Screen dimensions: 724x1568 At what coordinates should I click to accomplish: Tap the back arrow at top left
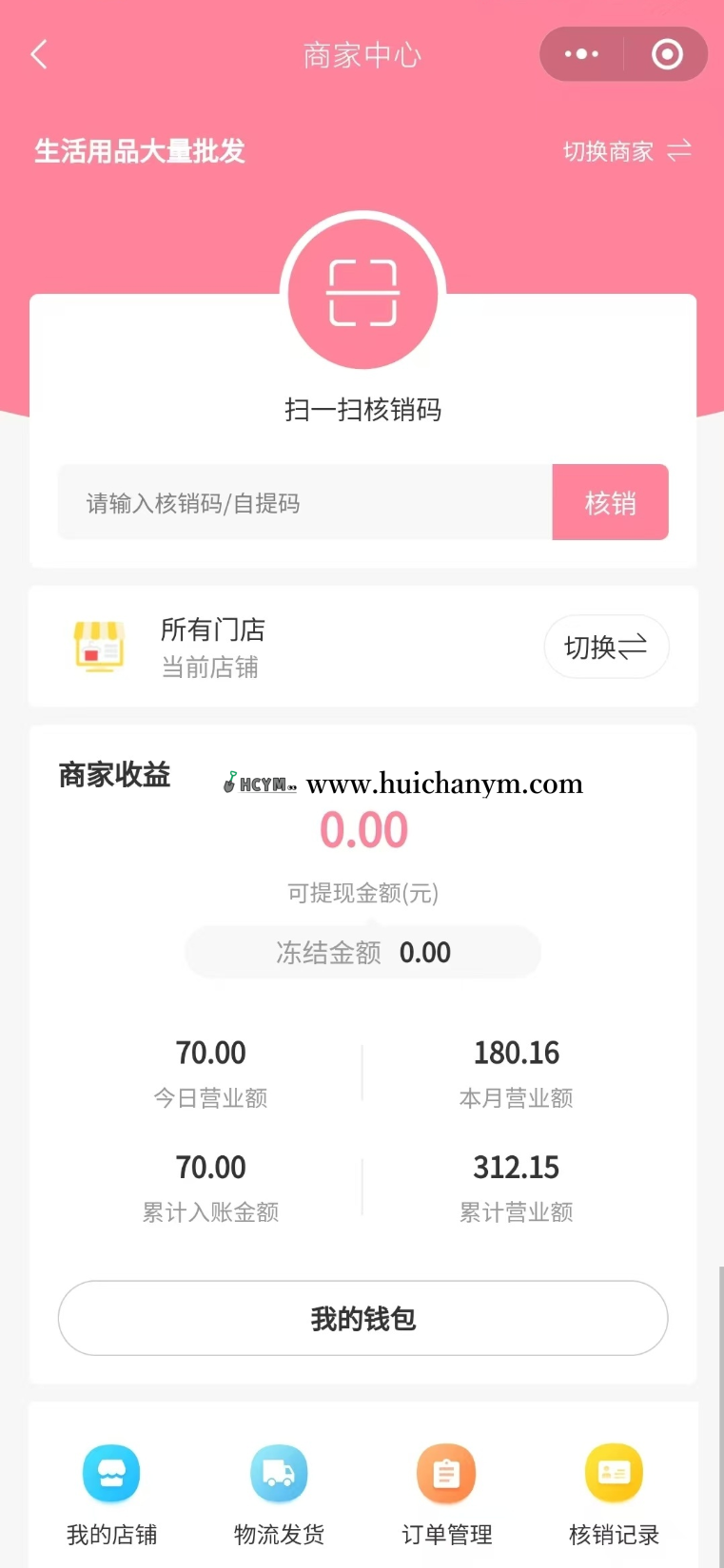38,54
